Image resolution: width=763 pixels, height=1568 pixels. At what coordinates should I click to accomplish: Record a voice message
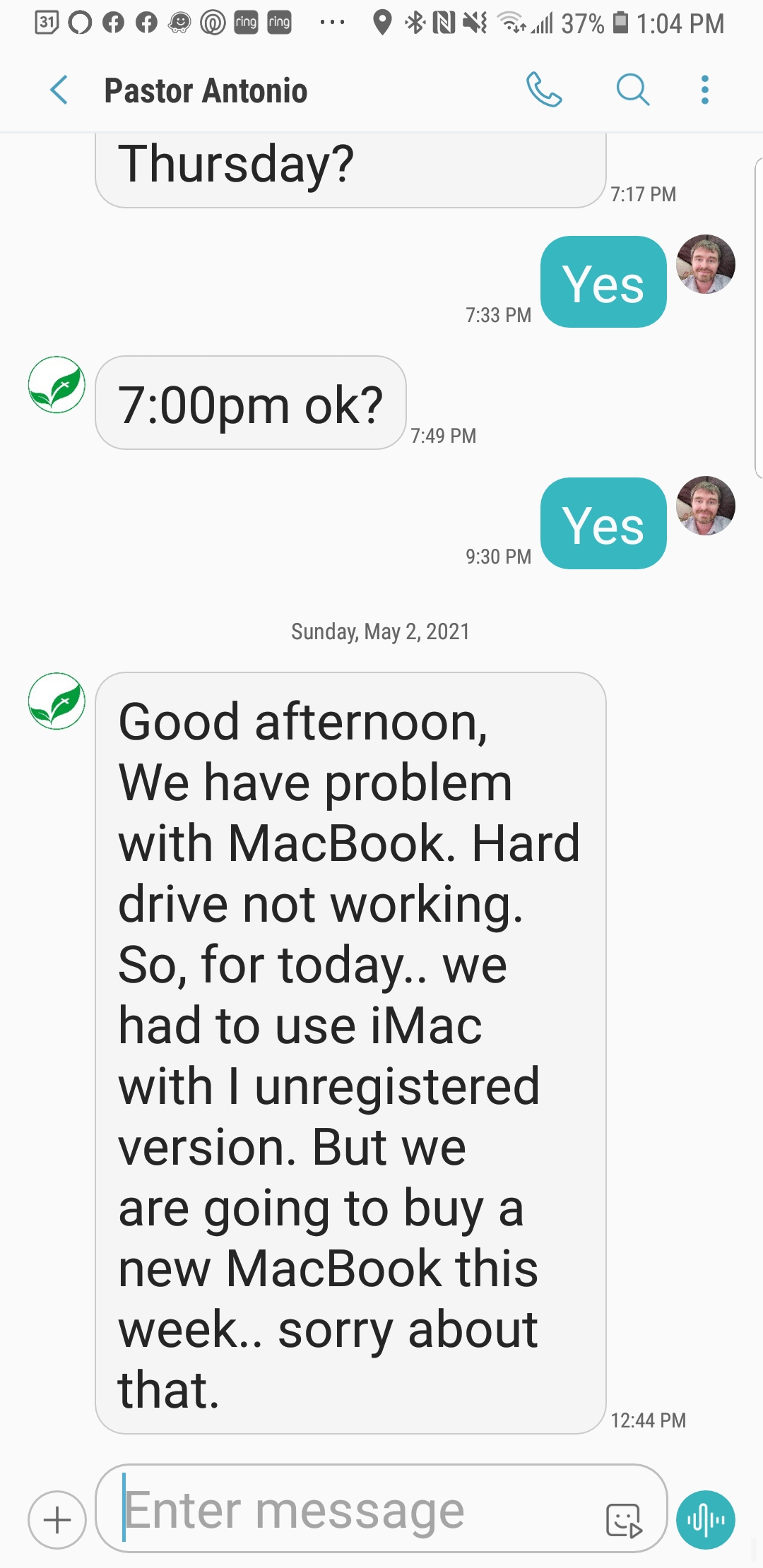[x=705, y=1519]
